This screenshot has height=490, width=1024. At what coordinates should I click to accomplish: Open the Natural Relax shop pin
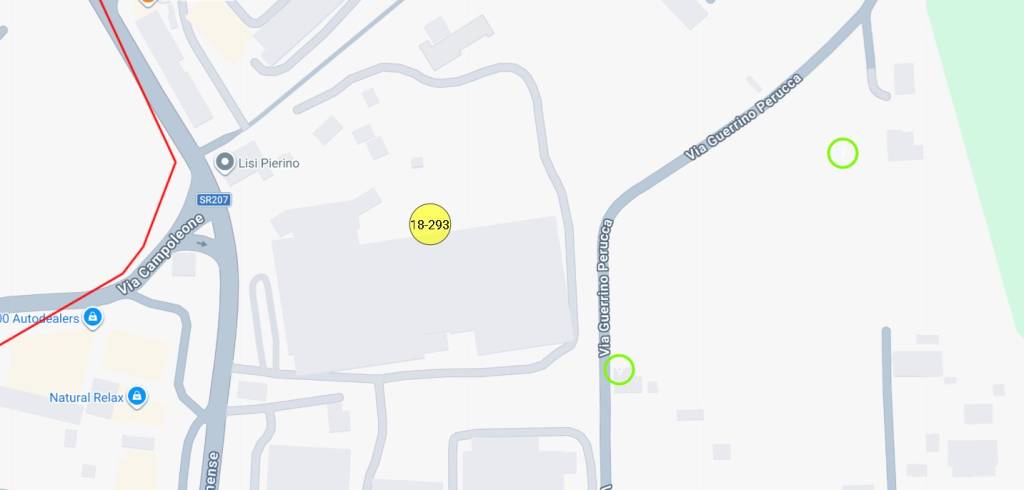(x=137, y=397)
